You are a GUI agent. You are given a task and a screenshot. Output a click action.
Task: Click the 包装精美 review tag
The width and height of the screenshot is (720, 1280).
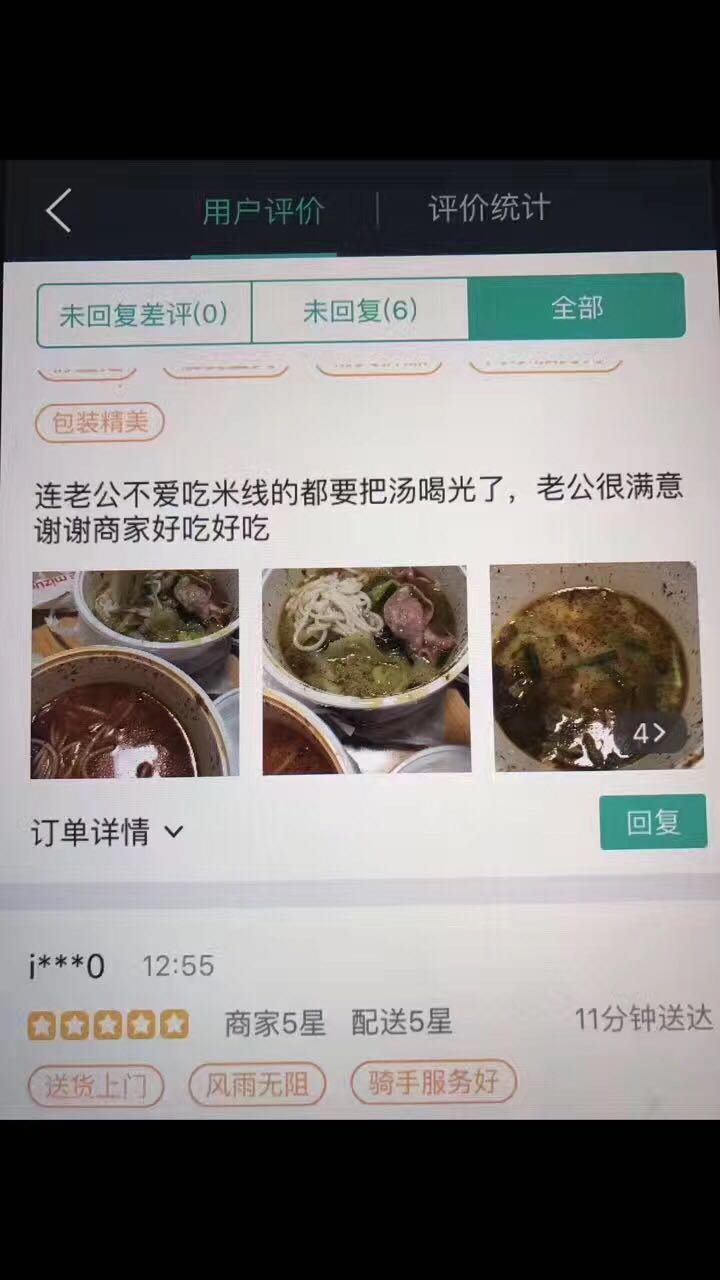[x=99, y=422]
